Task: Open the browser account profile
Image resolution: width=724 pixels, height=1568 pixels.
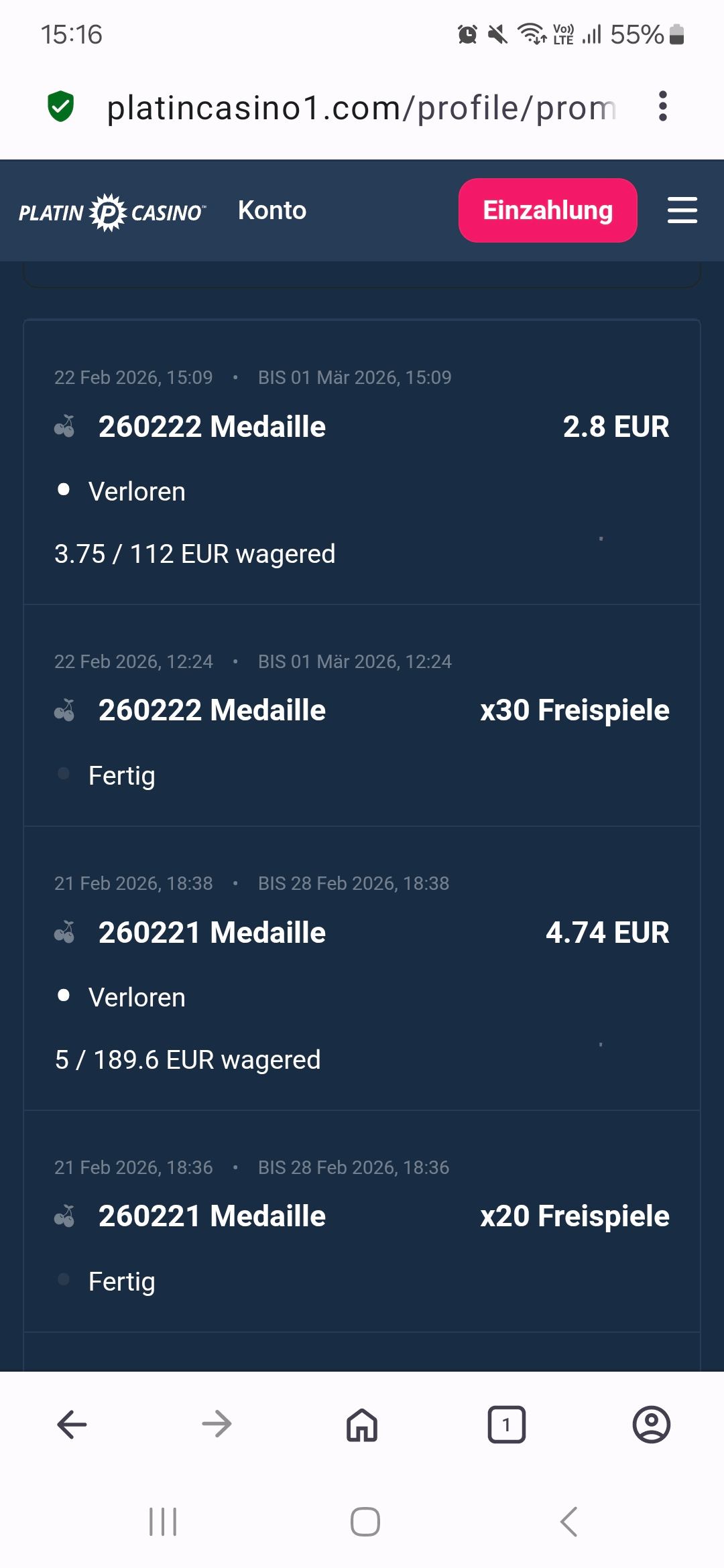Action: (x=651, y=1424)
